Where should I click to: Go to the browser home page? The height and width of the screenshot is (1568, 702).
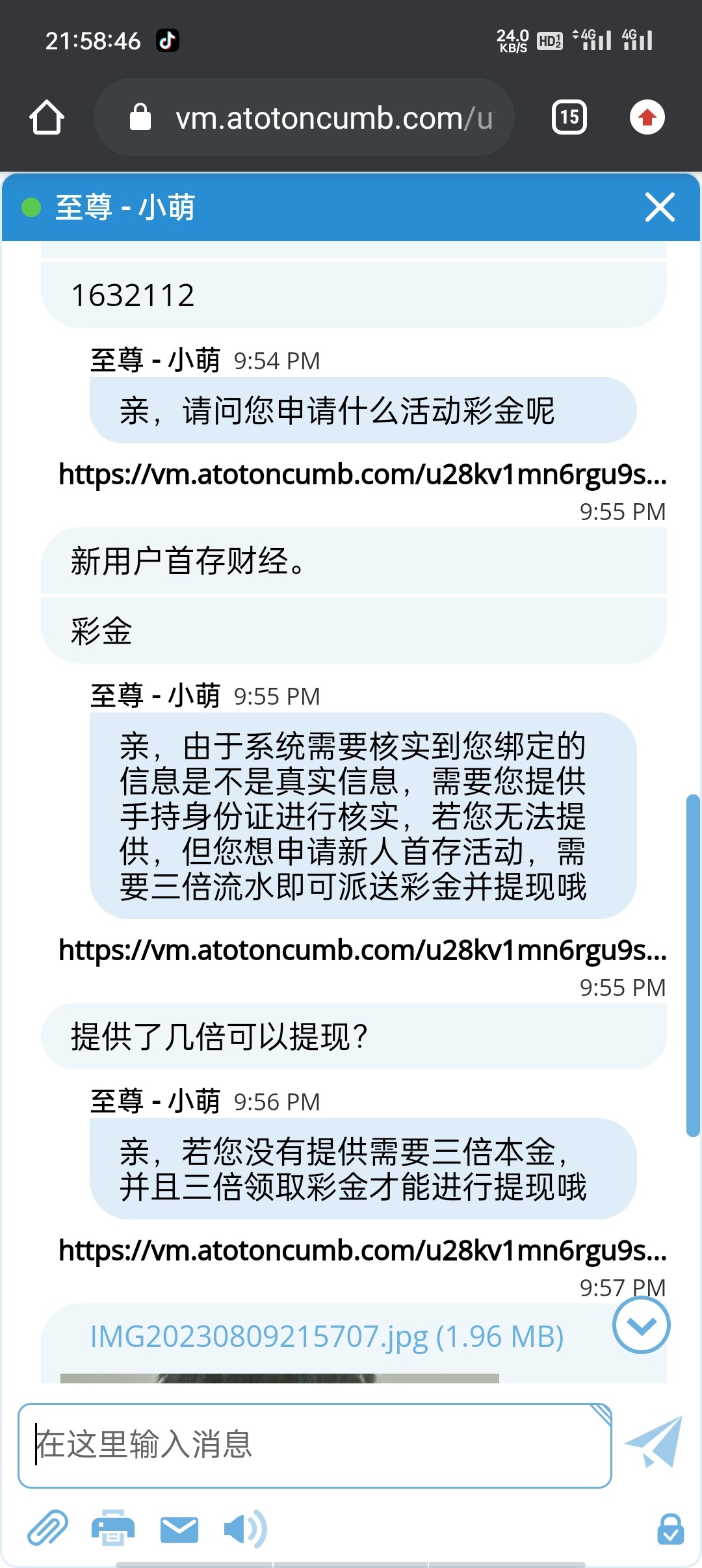pyautogui.click(x=47, y=118)
